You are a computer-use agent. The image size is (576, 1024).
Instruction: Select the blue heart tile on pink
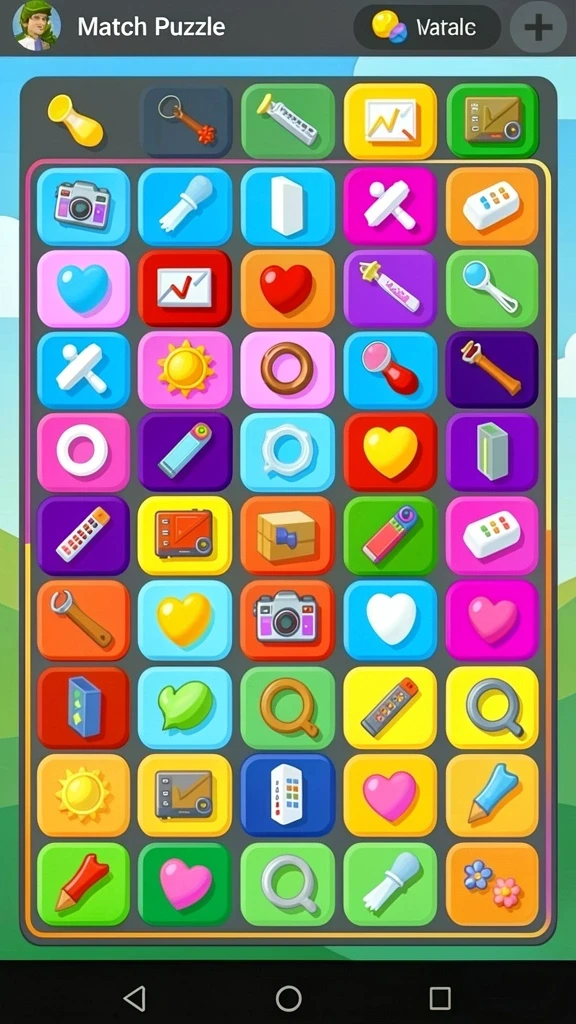point(83,288)
